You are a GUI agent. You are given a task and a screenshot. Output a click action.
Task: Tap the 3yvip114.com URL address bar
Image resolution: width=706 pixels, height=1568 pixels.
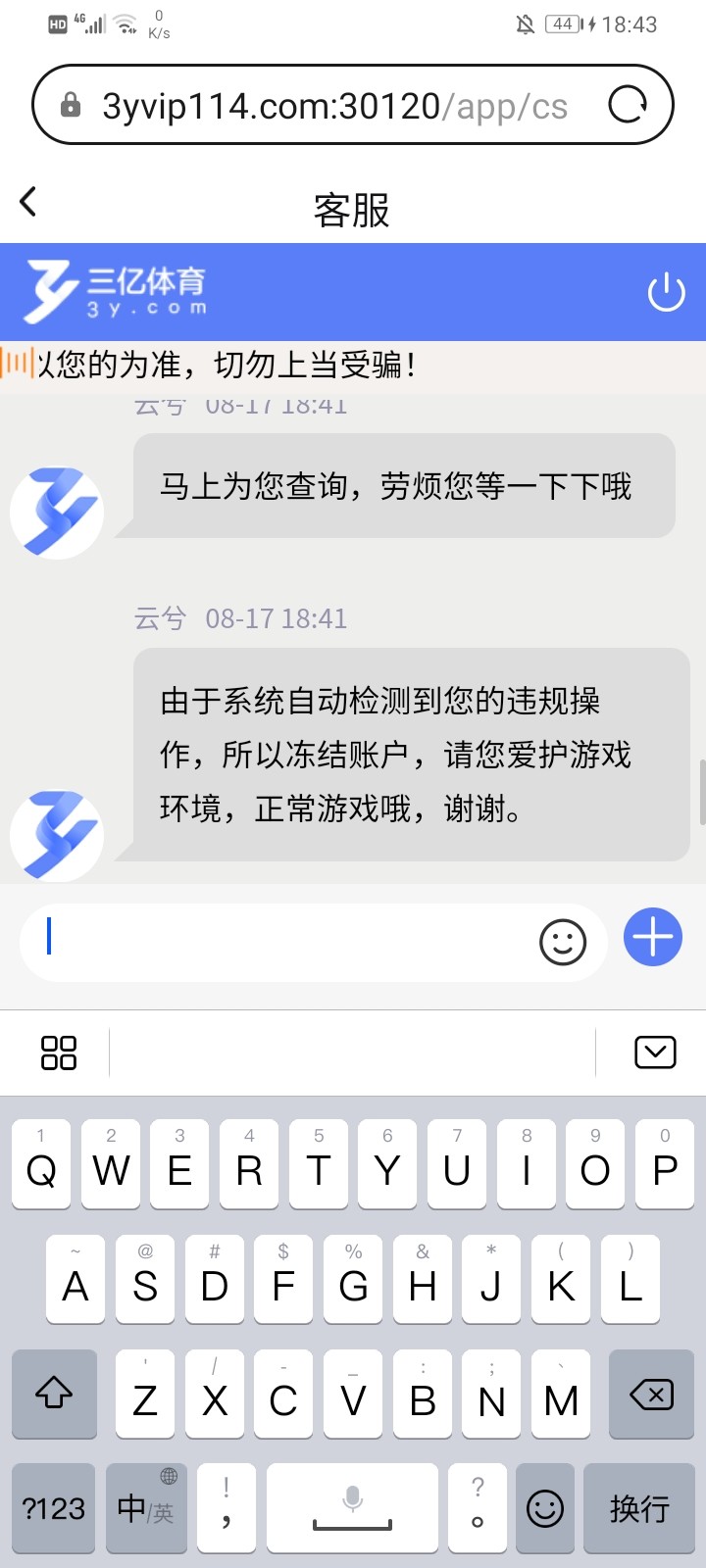point(333,106)
